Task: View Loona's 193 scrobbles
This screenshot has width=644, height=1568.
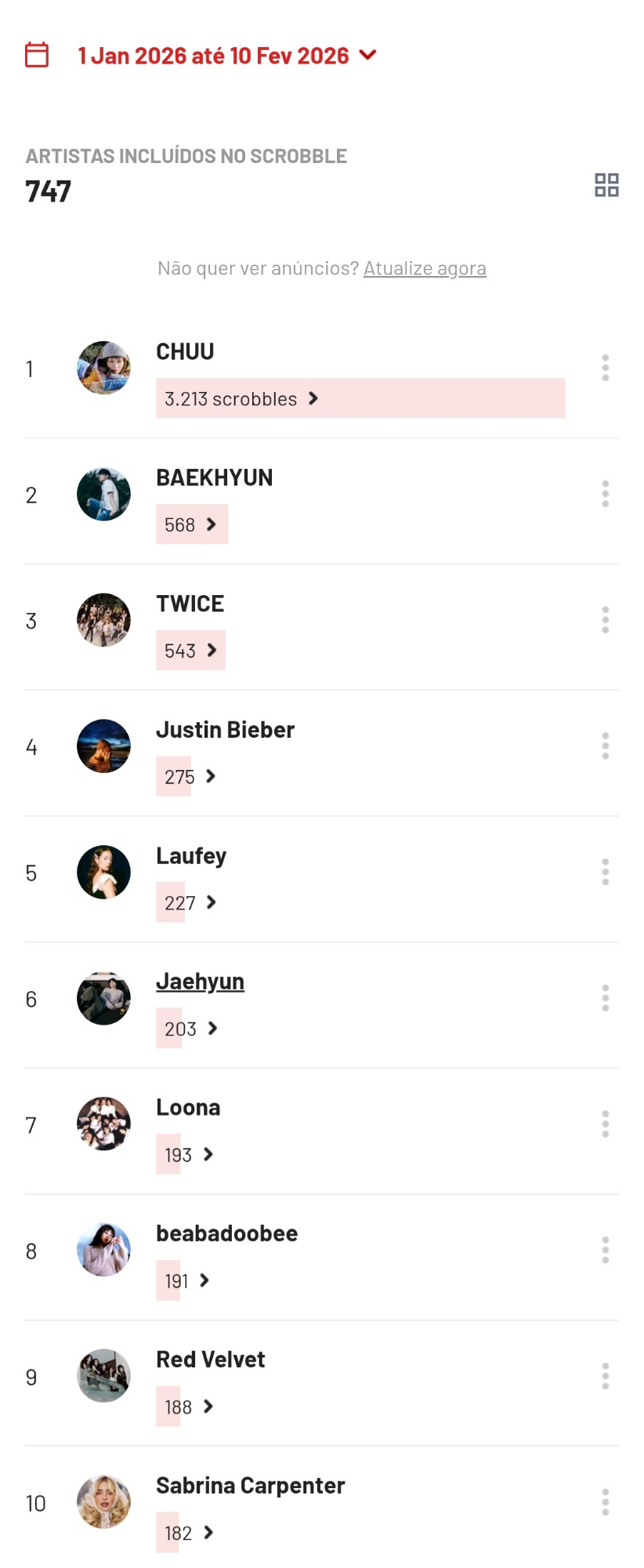Action: [x=188, y=1155]
